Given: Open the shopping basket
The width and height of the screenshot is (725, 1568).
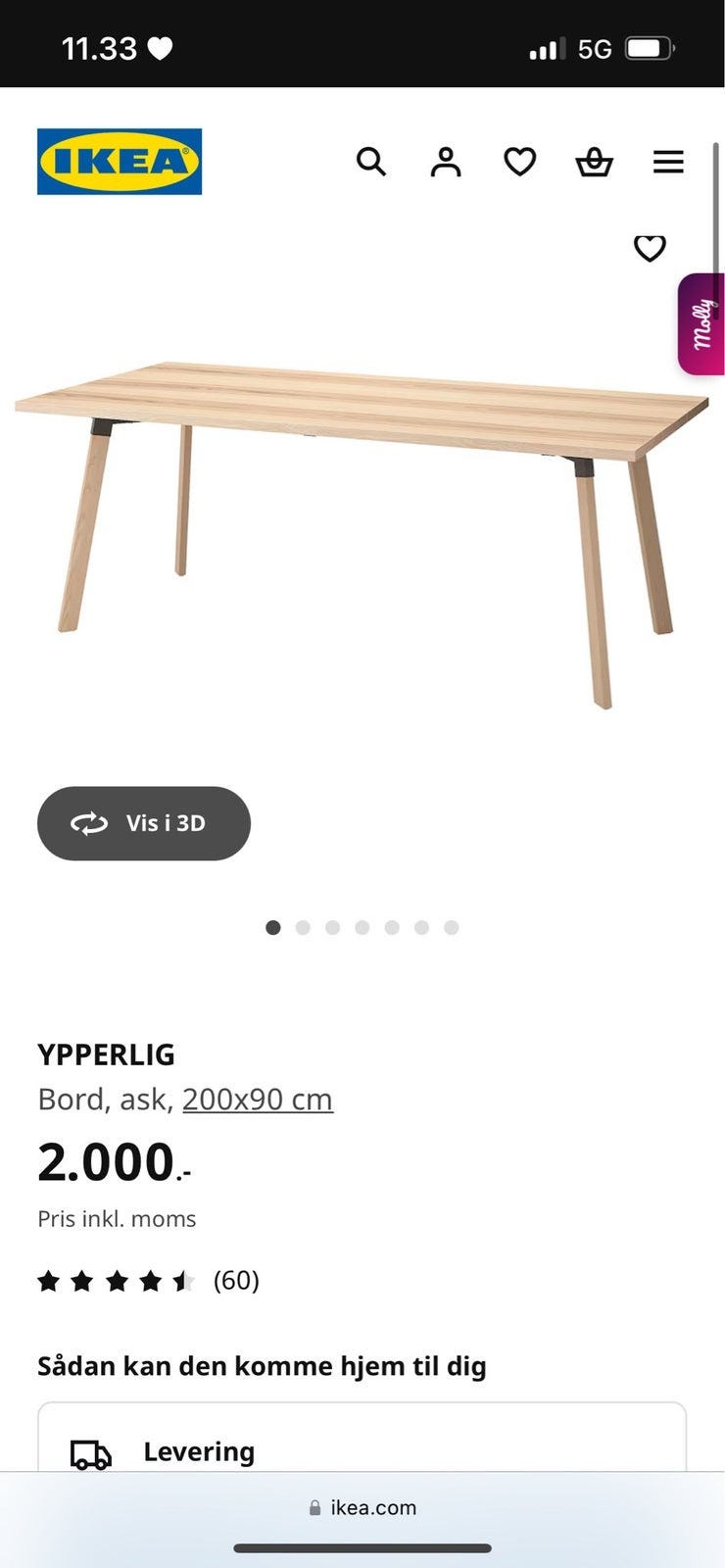Looking at the screenshot, I should coord(594,162).
